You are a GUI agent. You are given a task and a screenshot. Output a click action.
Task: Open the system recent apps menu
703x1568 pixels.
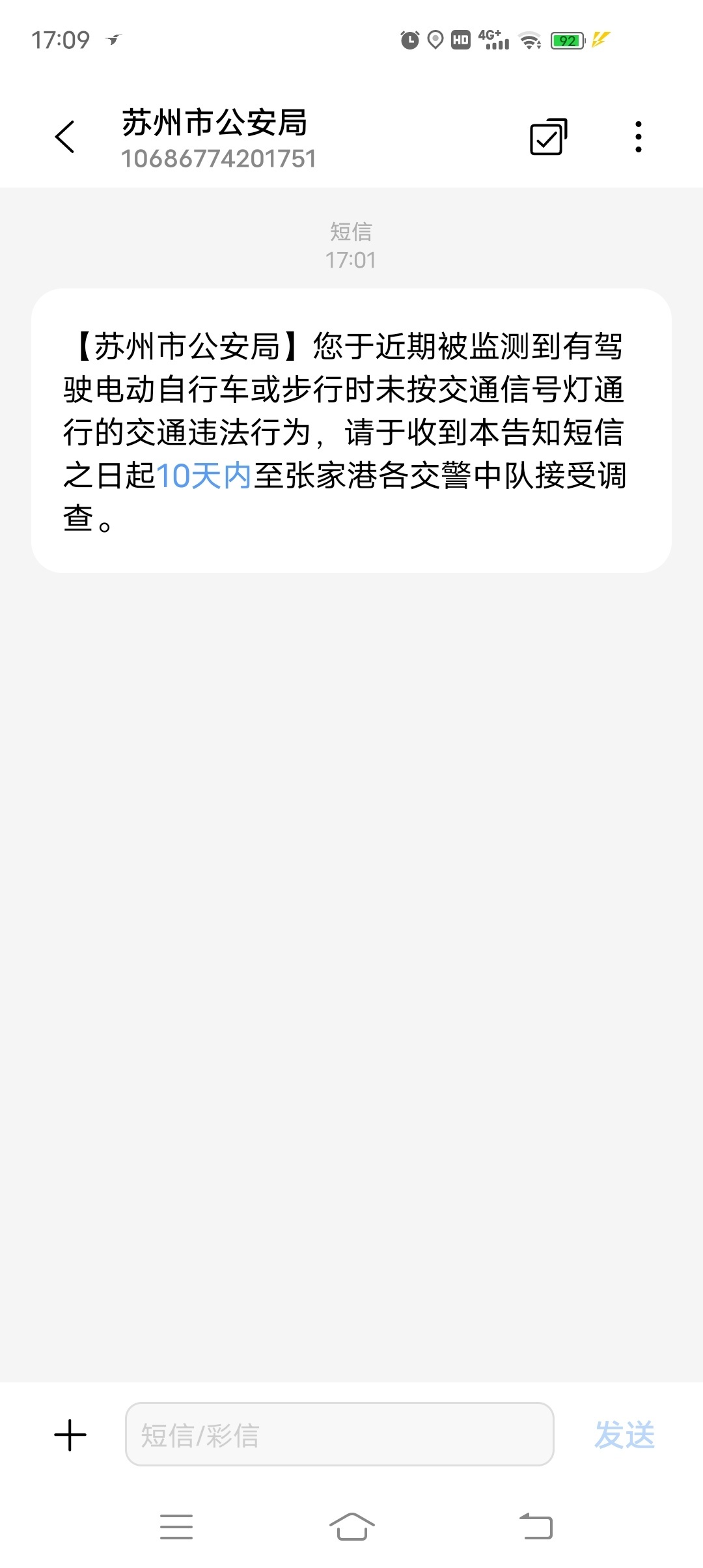point(176,1526)
